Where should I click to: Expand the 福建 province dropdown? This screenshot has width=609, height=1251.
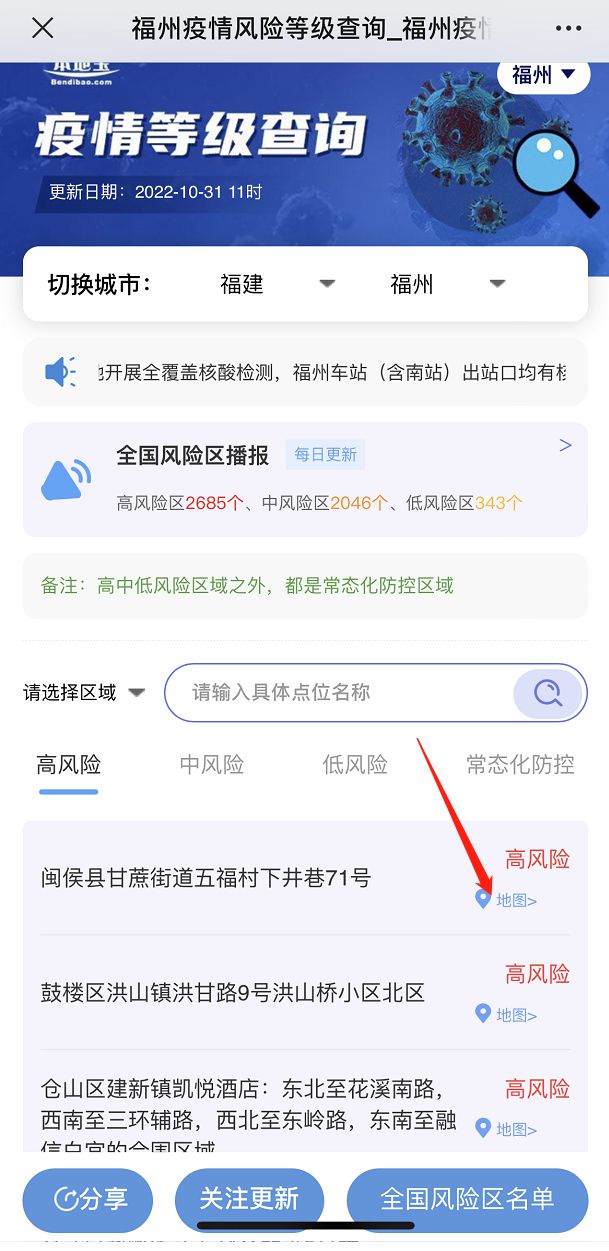coord(277,284)
